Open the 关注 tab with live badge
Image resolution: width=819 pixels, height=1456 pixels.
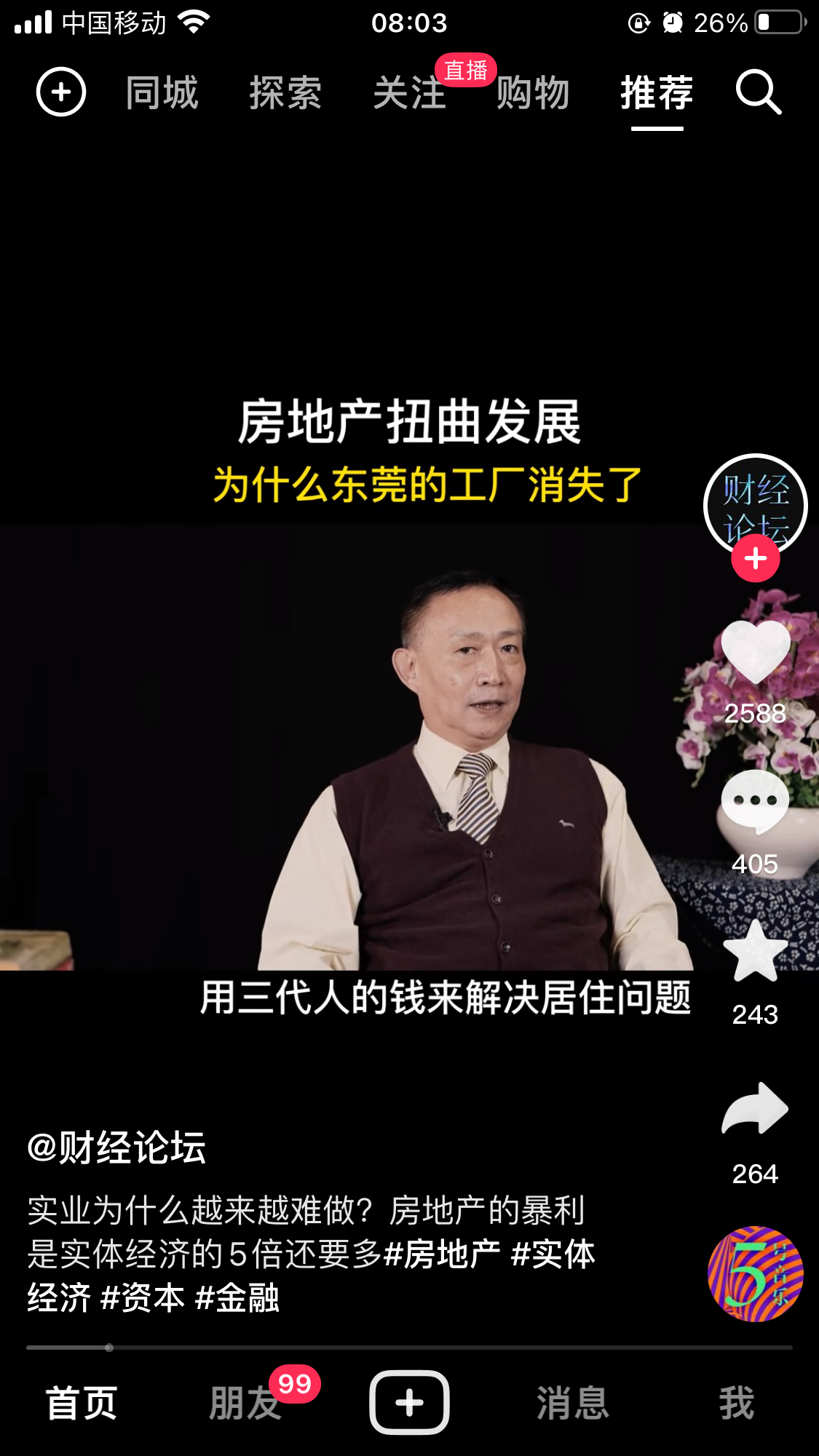click(409, 93)
